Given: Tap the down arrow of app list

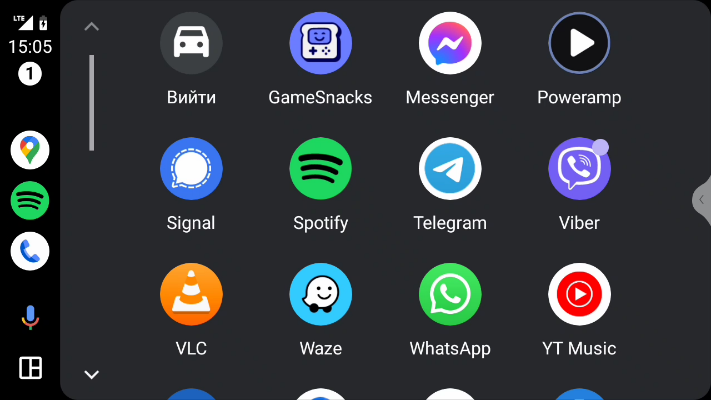Looking at the screenshot, I should pyautogui.click(x=92, y=375).
